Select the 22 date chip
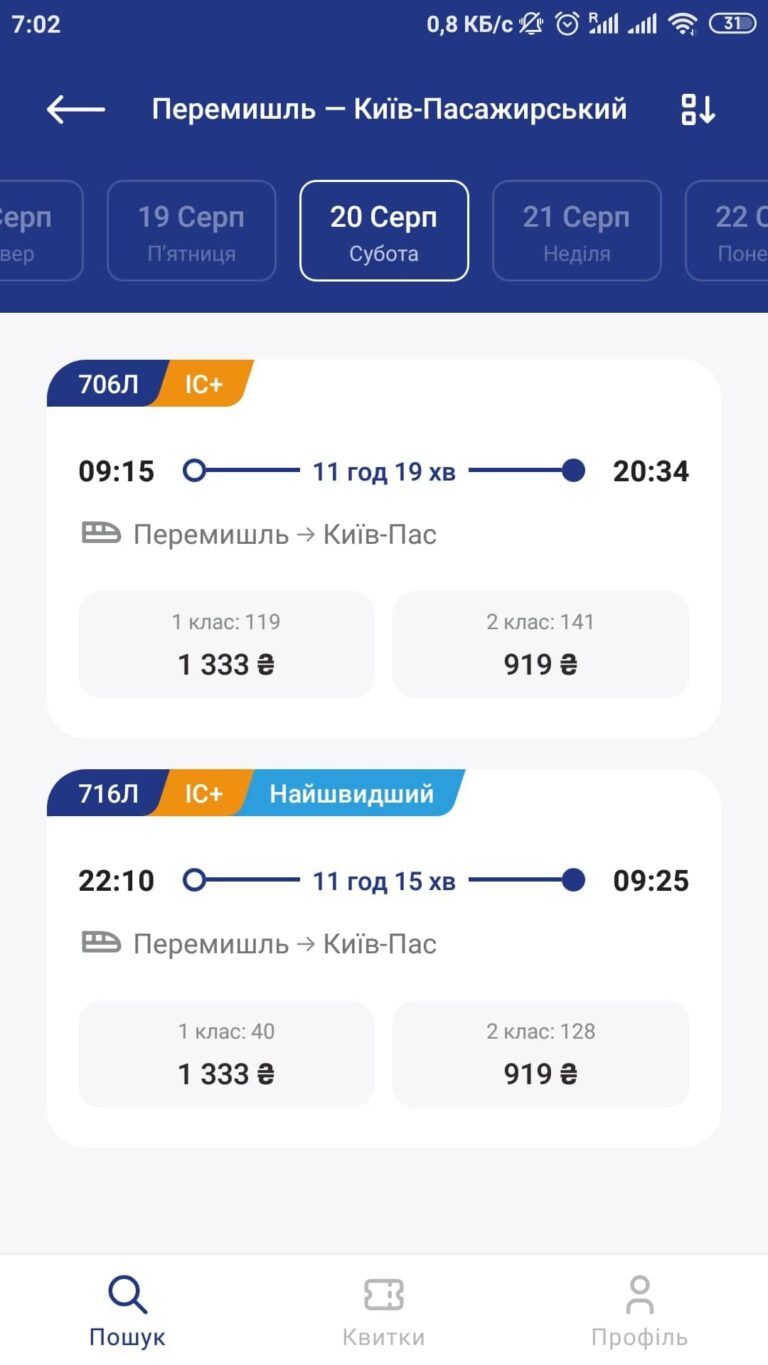This screenshot has height=1365, width=768. click(x=726, y=231)
